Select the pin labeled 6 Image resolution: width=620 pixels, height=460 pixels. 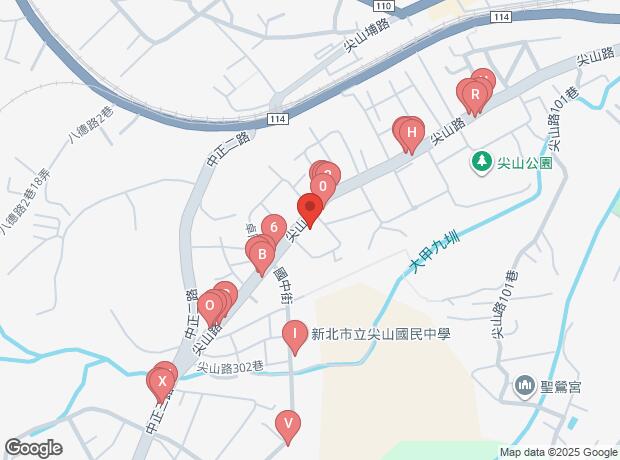[x=273, y=228]
